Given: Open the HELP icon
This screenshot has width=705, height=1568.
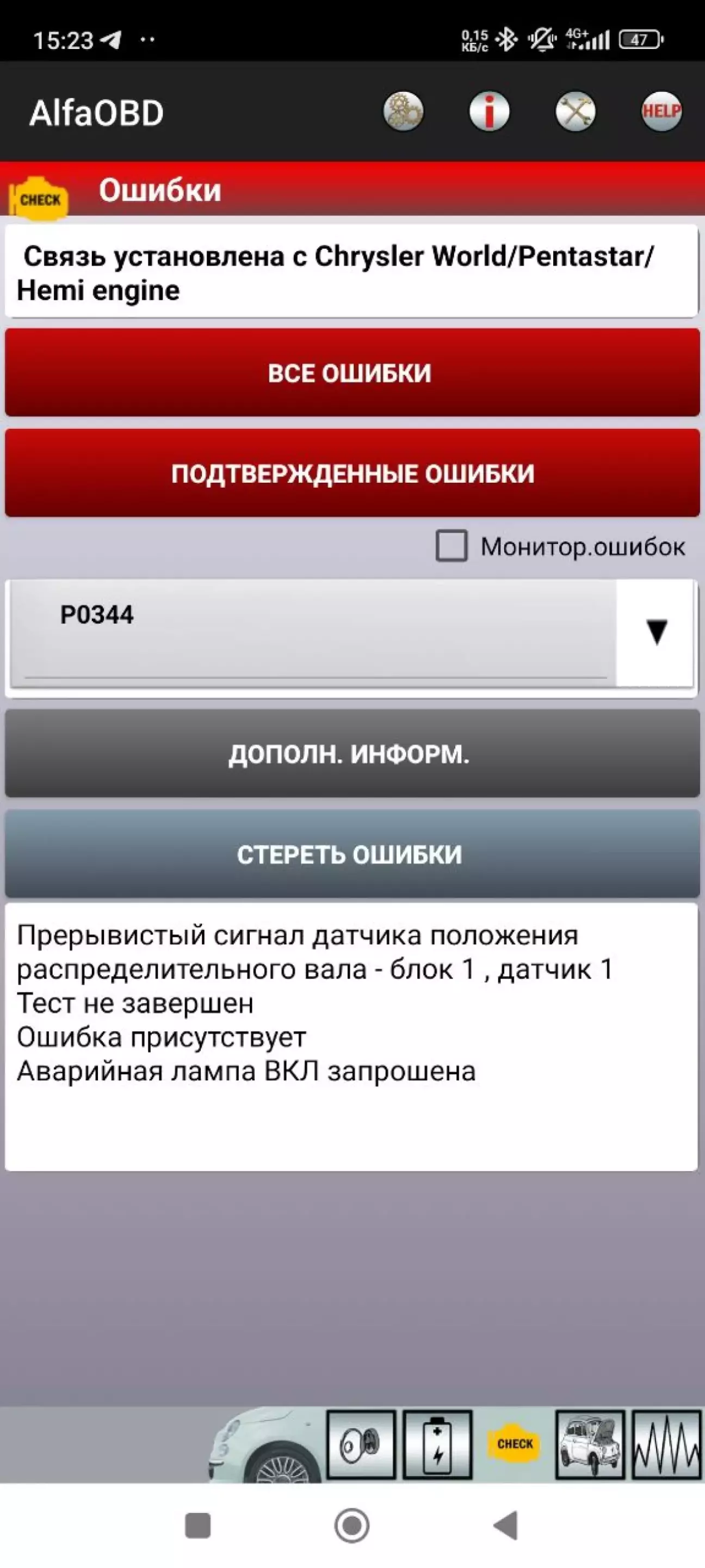Looking at the screenshot, I should [661, 112].
